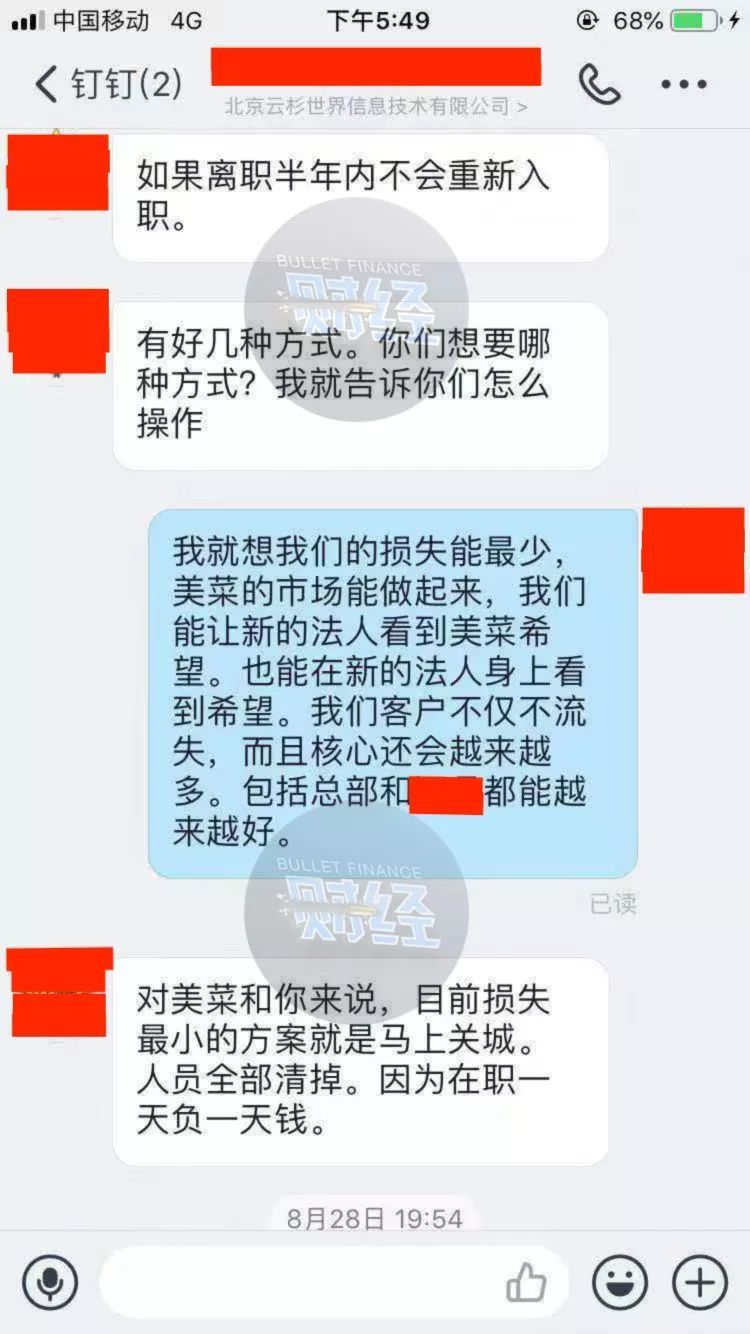Switch to voice message input
The height and width of the screenshot is (1334, 750).
coord(50,1282)
